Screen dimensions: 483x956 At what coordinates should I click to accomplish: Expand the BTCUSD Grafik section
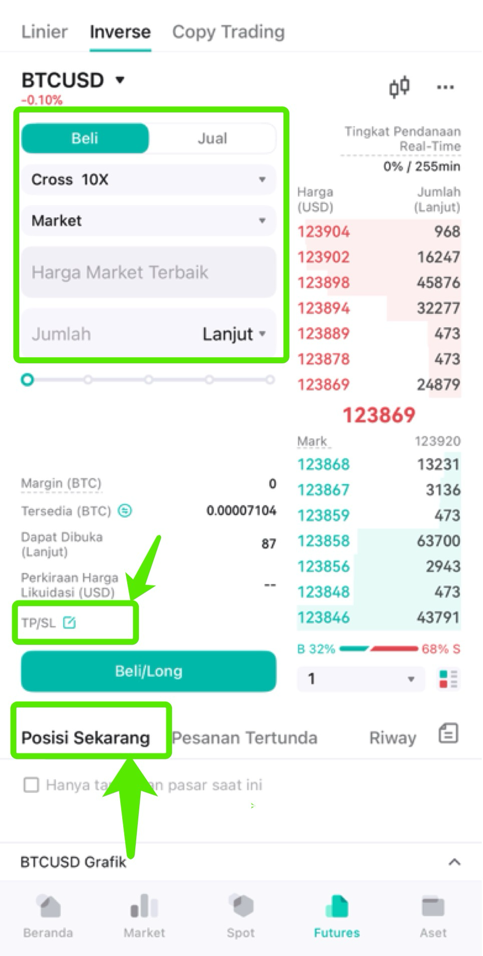coord(454,862)
